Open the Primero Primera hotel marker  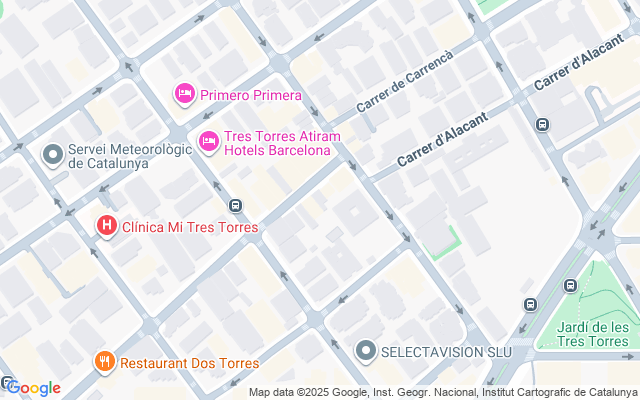pyautogui.click(x=185, y=95)
